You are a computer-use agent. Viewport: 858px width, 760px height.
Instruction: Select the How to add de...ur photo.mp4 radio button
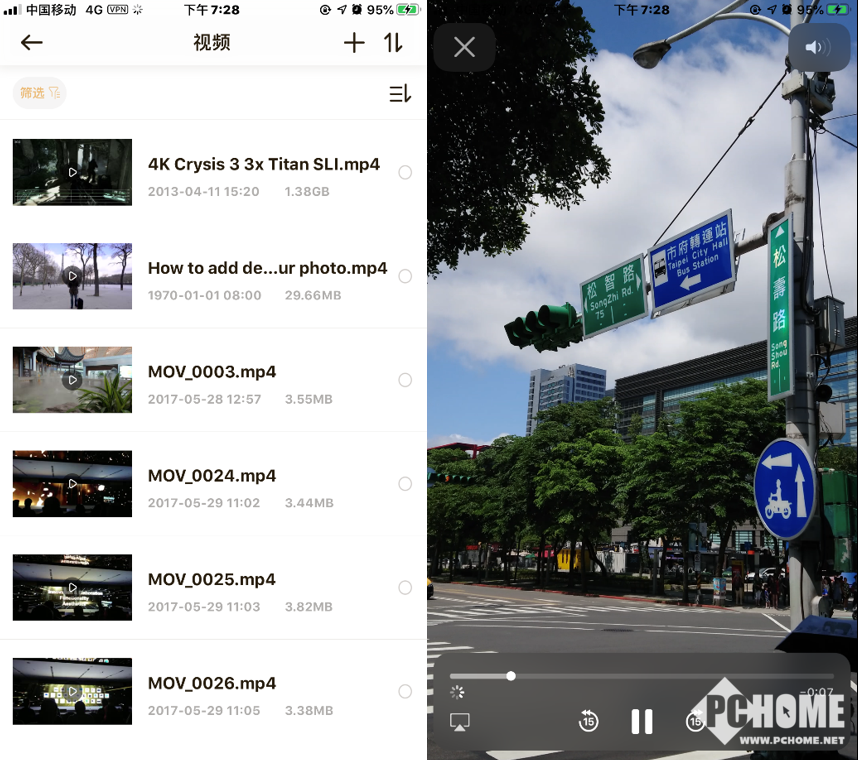click(405, 276)
